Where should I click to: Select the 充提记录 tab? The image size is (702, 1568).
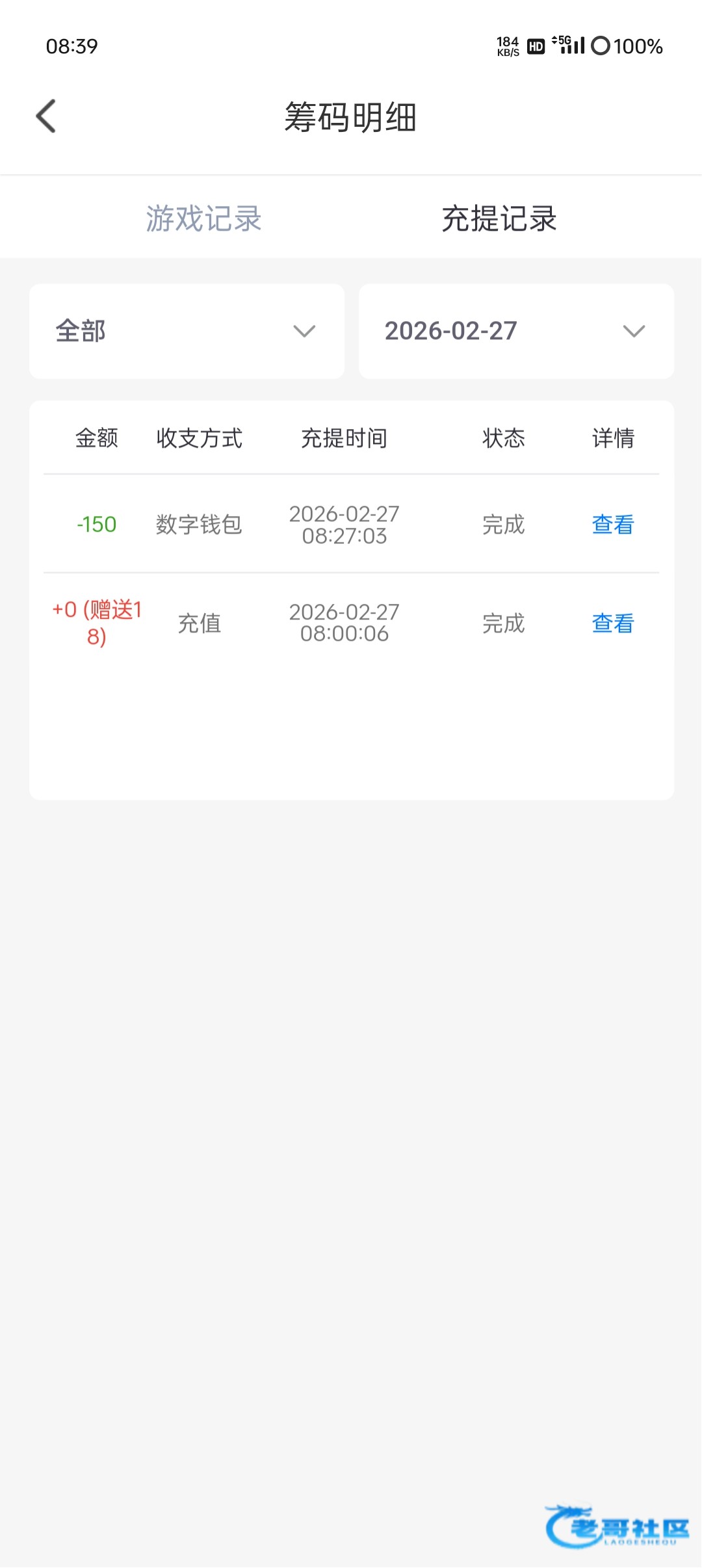pyautogui.click(x=499, y=218)
